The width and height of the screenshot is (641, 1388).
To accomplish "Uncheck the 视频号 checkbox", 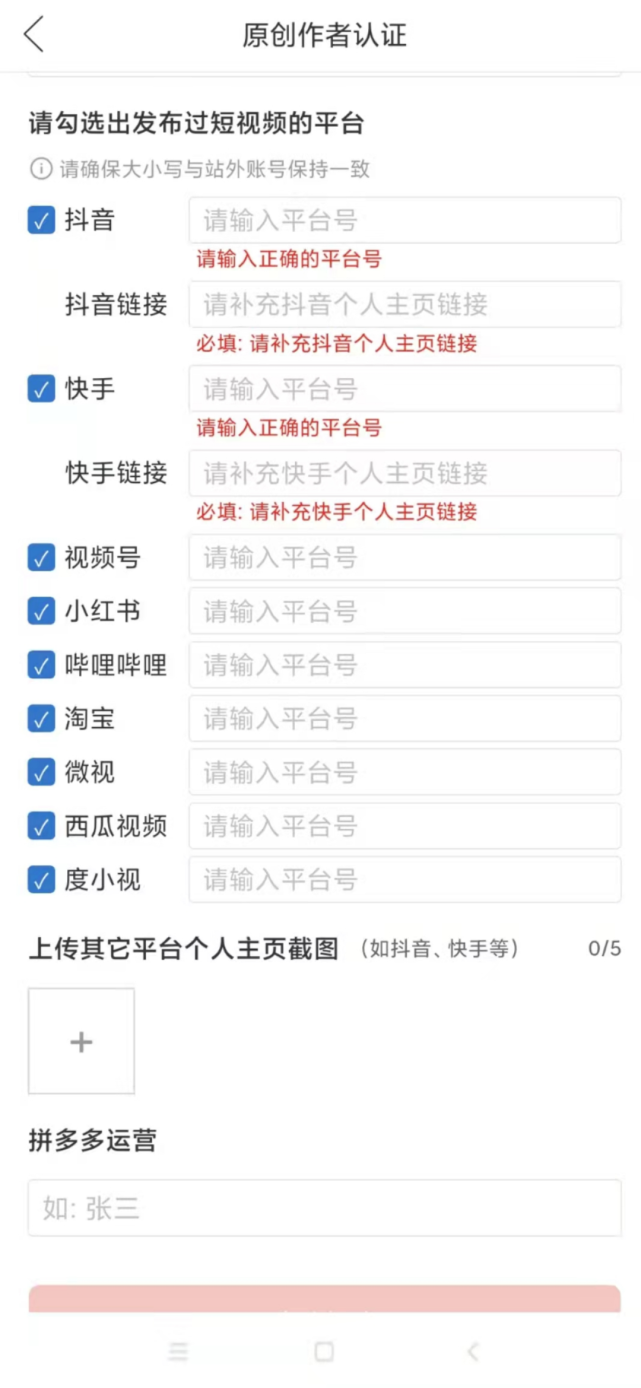I will [x=41, y=558].
